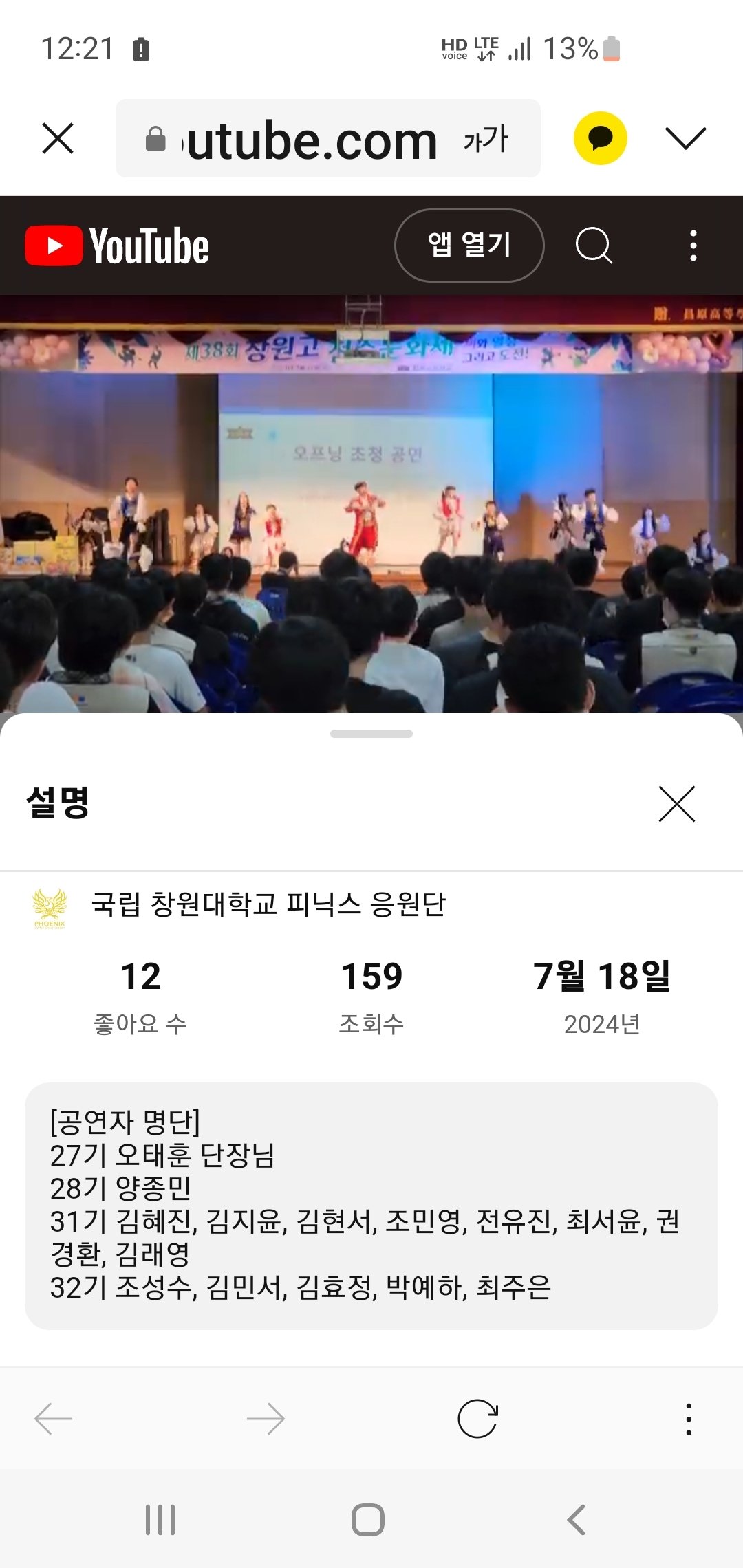Tap the system home button
The image size is (743, 1568).
pos(368,1520)
